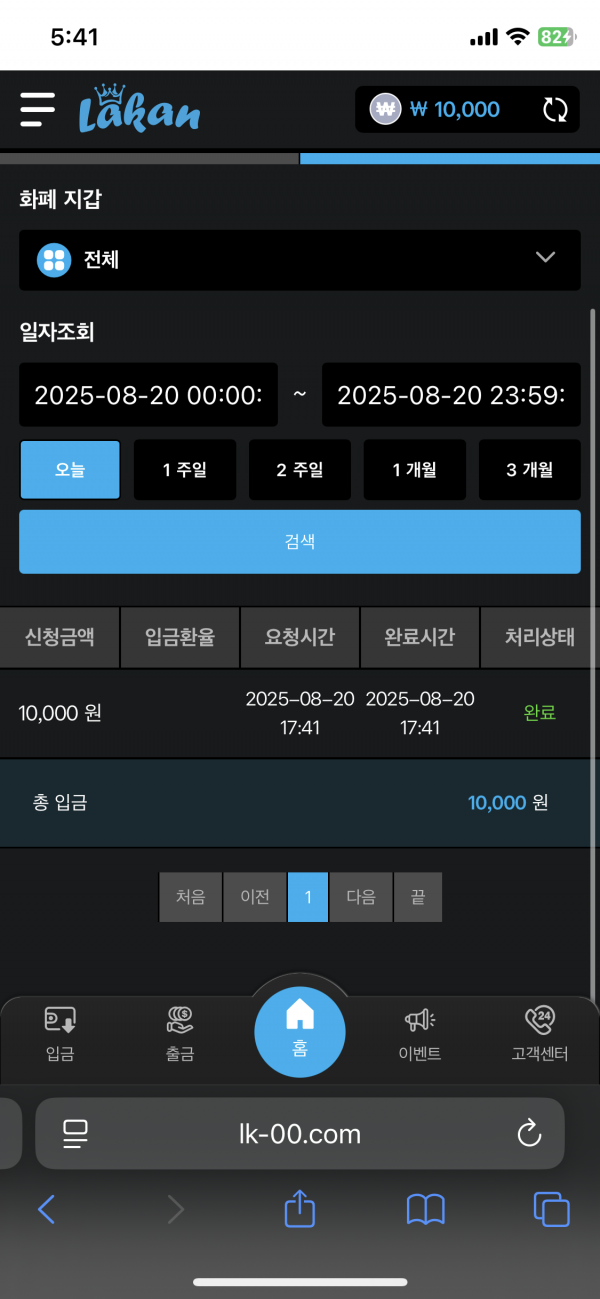Image resolution: width=600 pixels, height=1299 pixels.
Task: Open the 입금 deposit tab
Action: pos(60,1035)
